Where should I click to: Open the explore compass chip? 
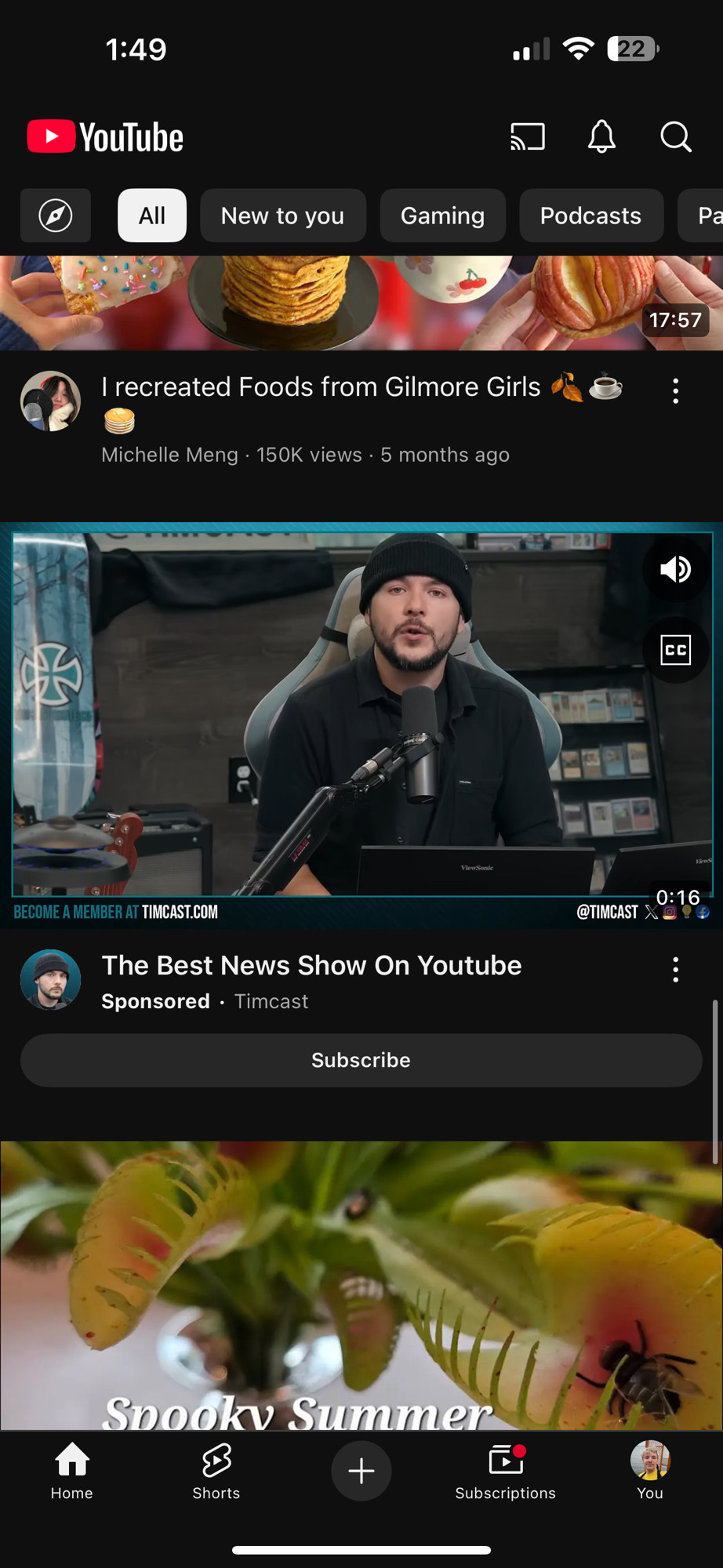(56, 216)
